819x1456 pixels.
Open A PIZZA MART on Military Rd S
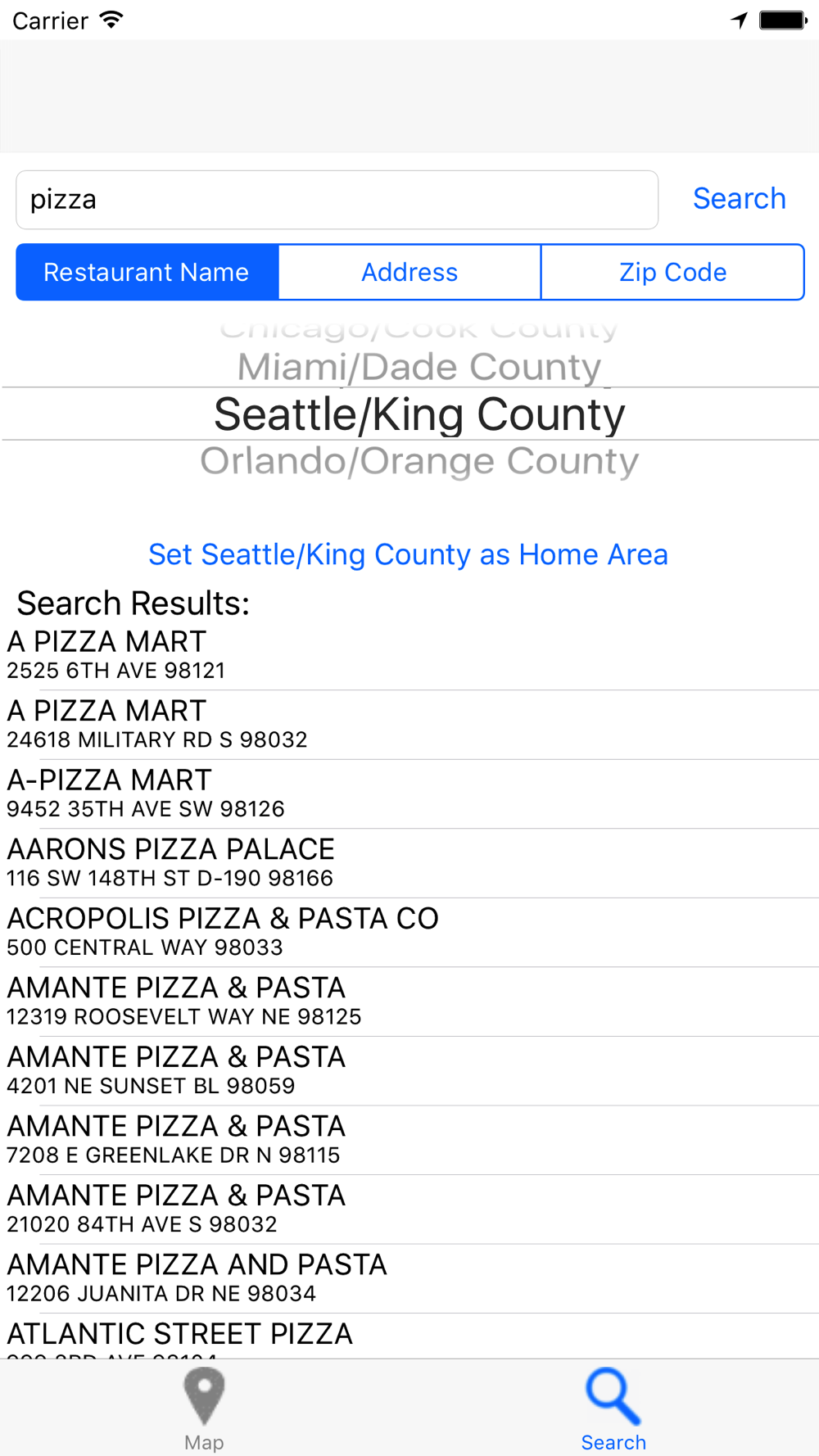pyautogui.click(x=409, y=725)
